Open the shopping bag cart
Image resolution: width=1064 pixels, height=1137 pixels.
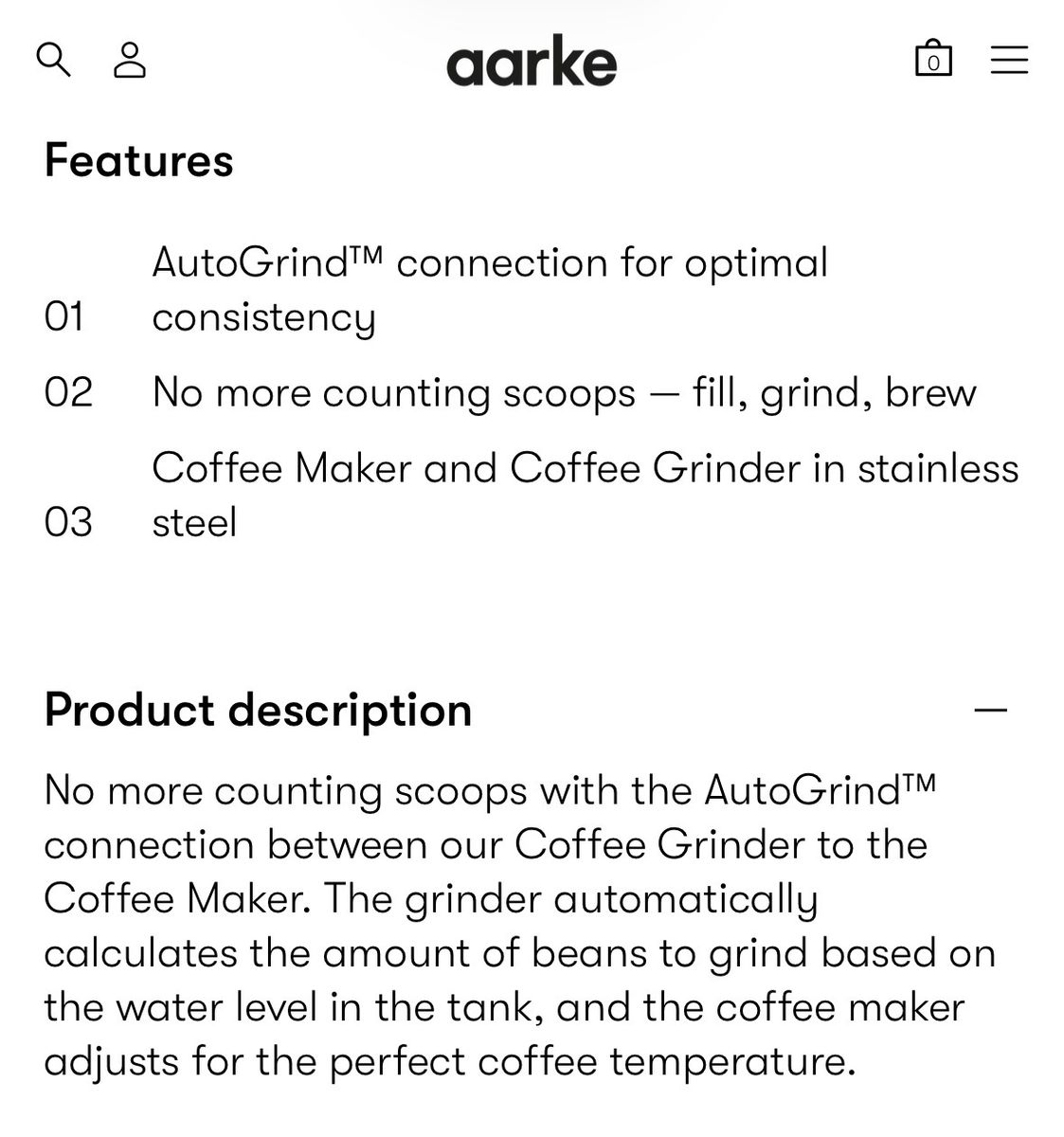point(933,59)
